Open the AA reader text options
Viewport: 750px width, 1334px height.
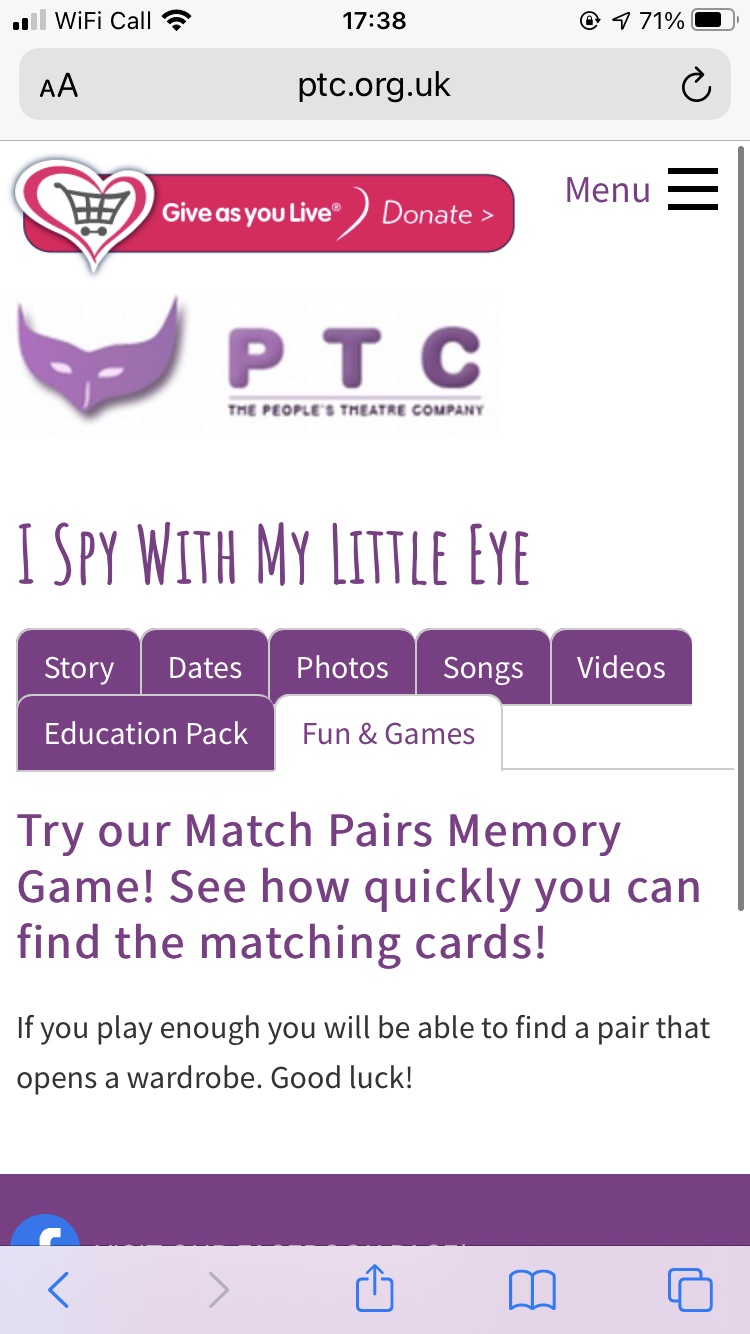59,86
